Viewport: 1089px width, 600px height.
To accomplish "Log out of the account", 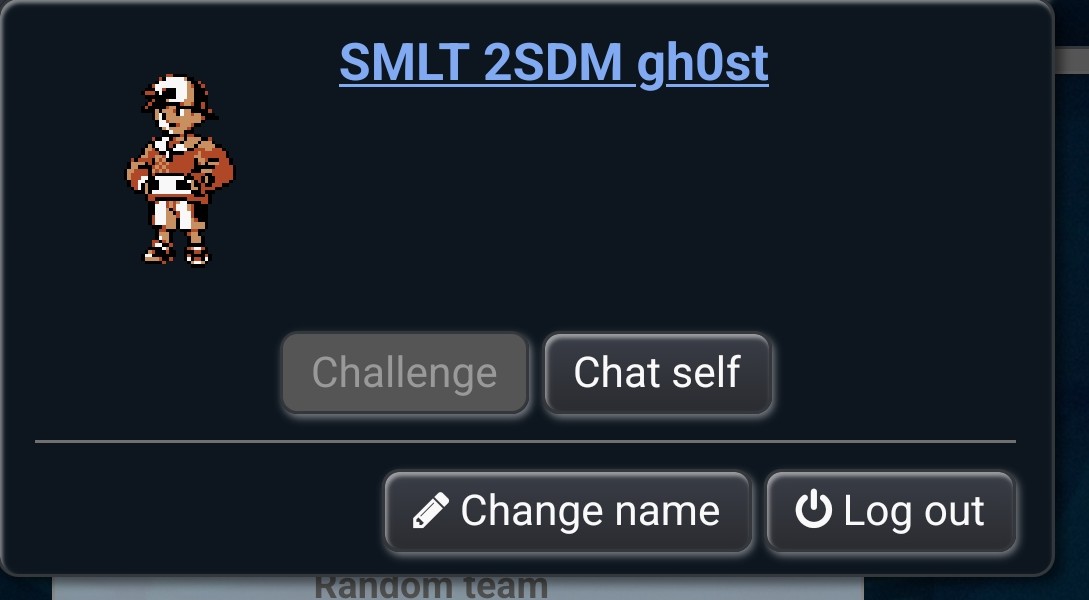I will (890, 511).
